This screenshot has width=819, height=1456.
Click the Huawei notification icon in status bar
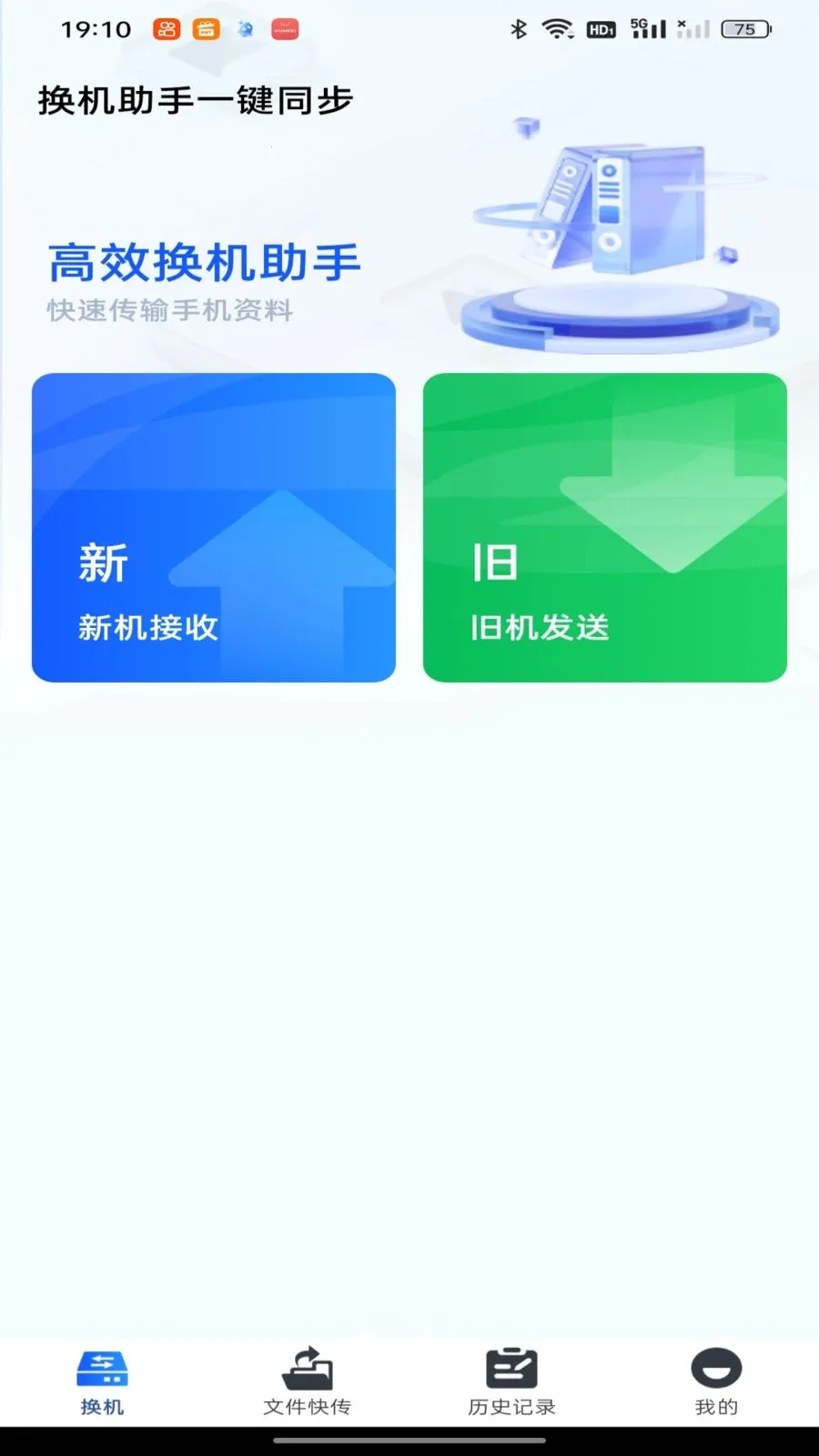(x=284, y=28)
